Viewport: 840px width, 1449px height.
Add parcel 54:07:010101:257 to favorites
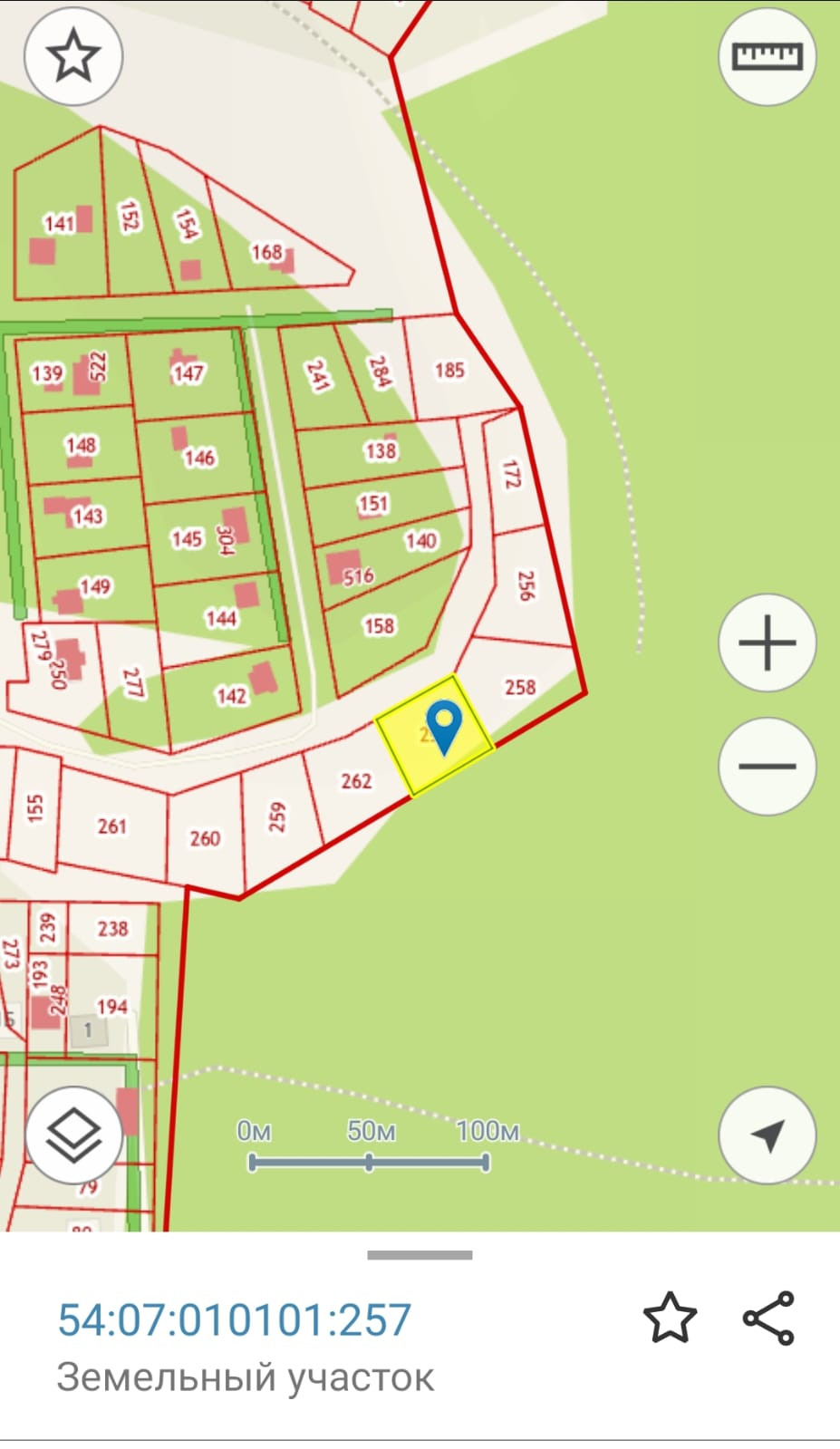click(670, 1318)
